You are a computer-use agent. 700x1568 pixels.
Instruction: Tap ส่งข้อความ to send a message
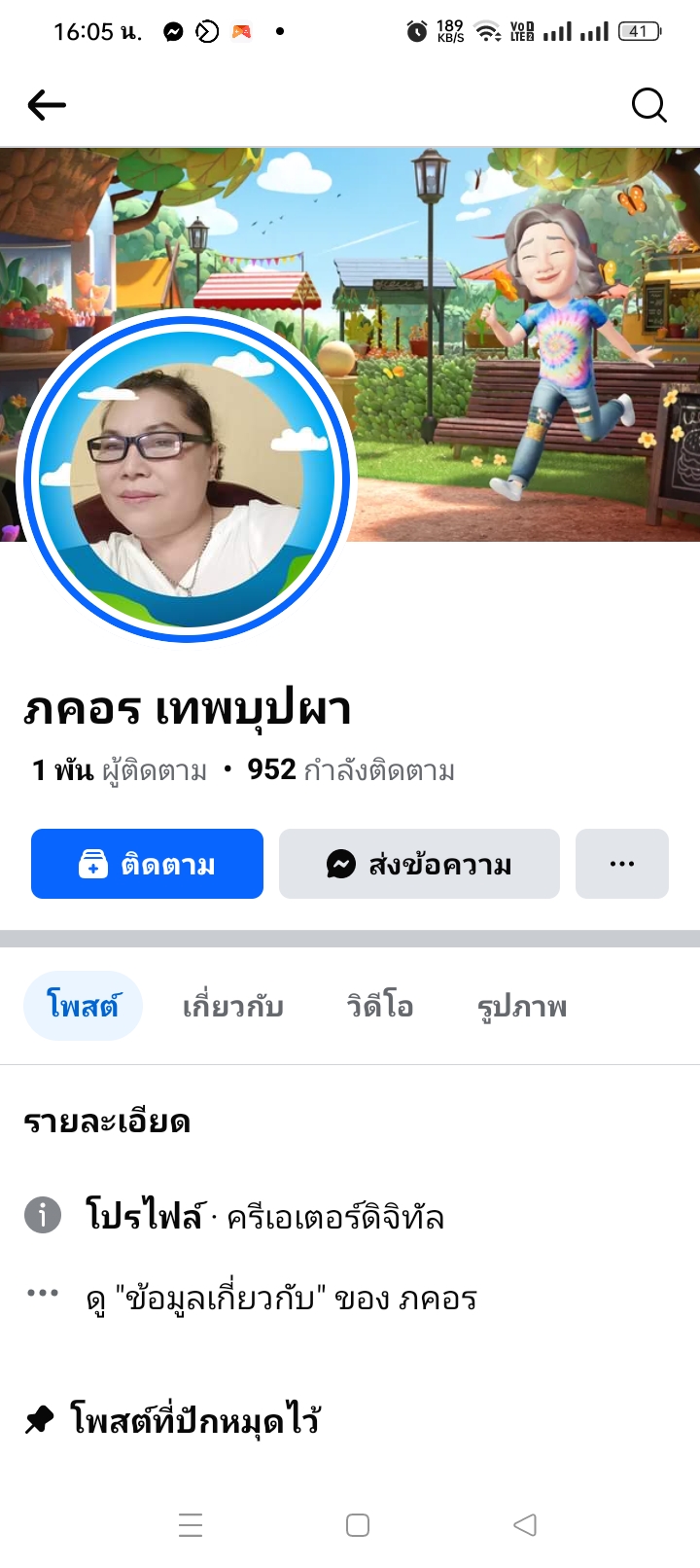point(419,864)
